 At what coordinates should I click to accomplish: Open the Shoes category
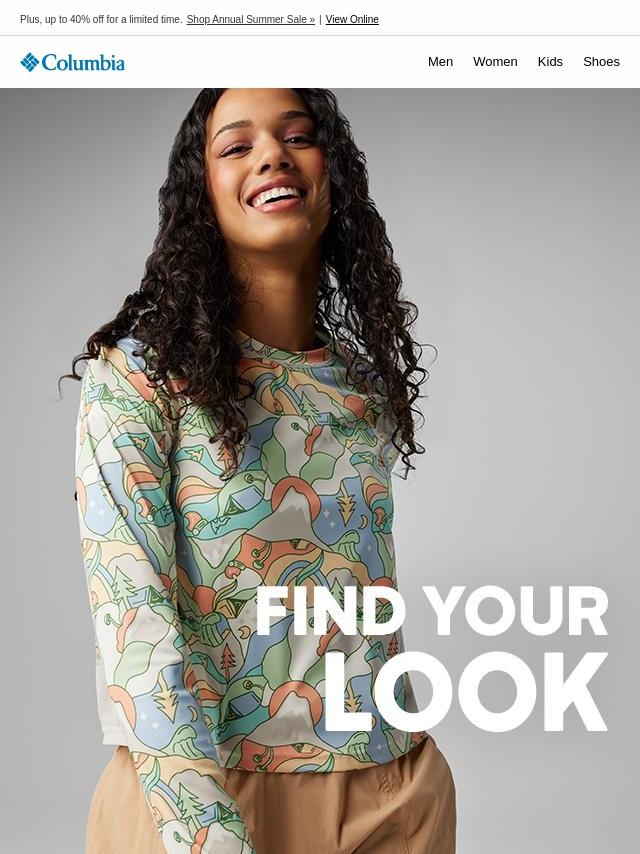click(x=601, y=62)
